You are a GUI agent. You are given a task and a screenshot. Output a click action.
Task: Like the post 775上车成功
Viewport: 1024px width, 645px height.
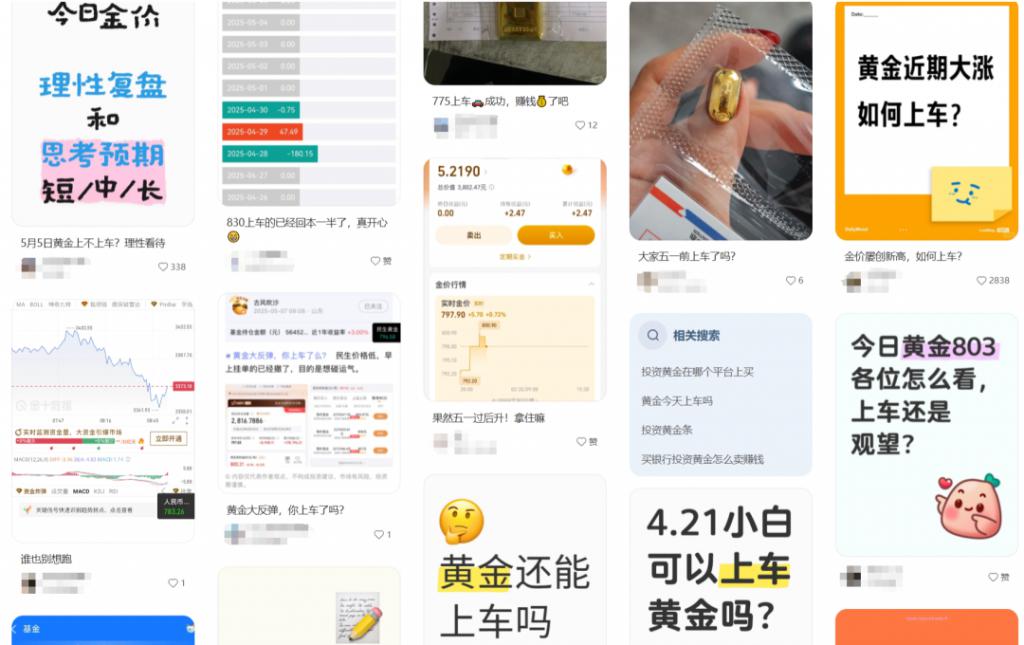click(x=580, y=126)
